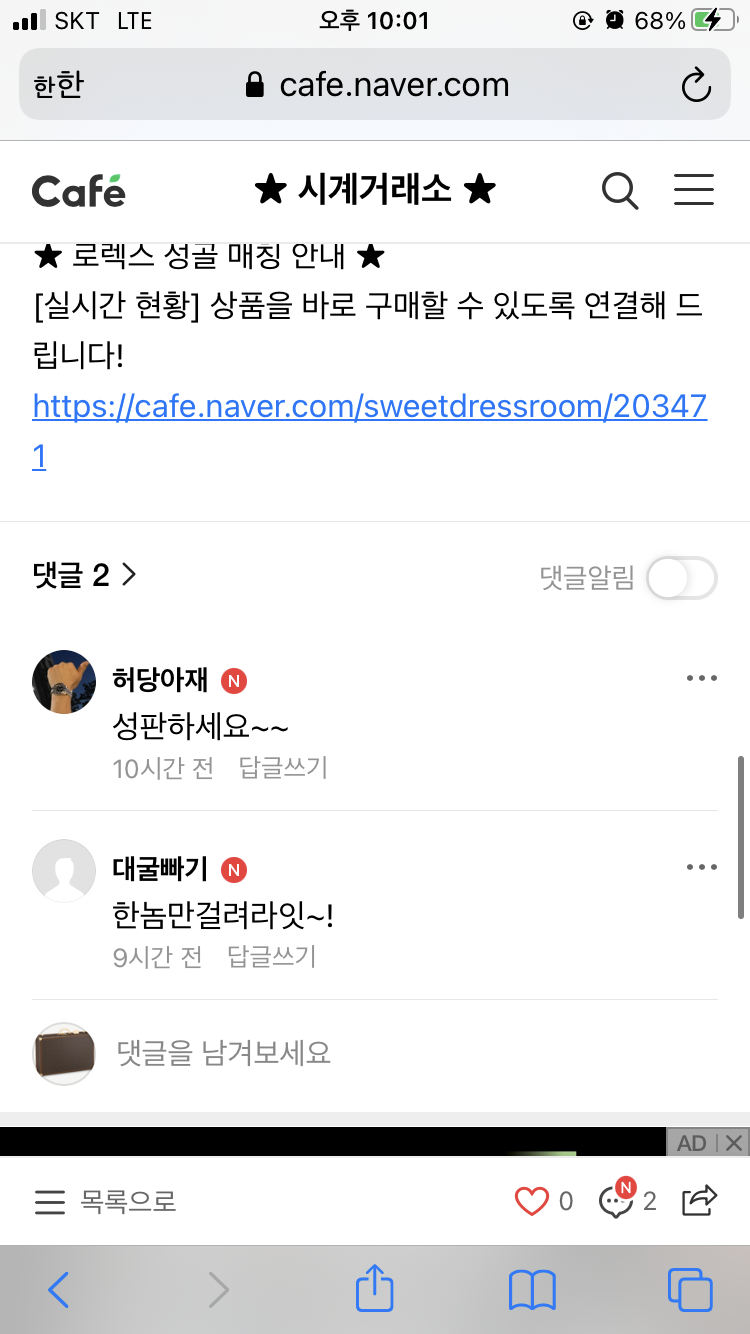Go back in Safari

pyautogui.click(x=59, y=1290)
